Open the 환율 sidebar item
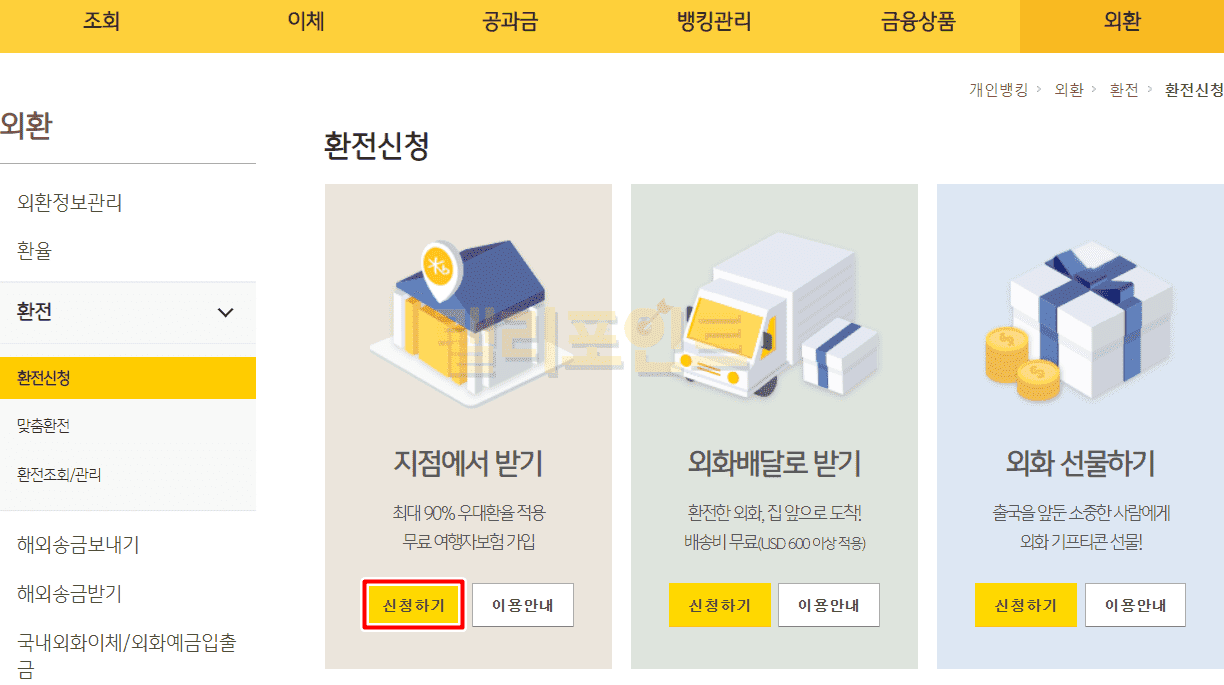 click(x=35, y=251)
